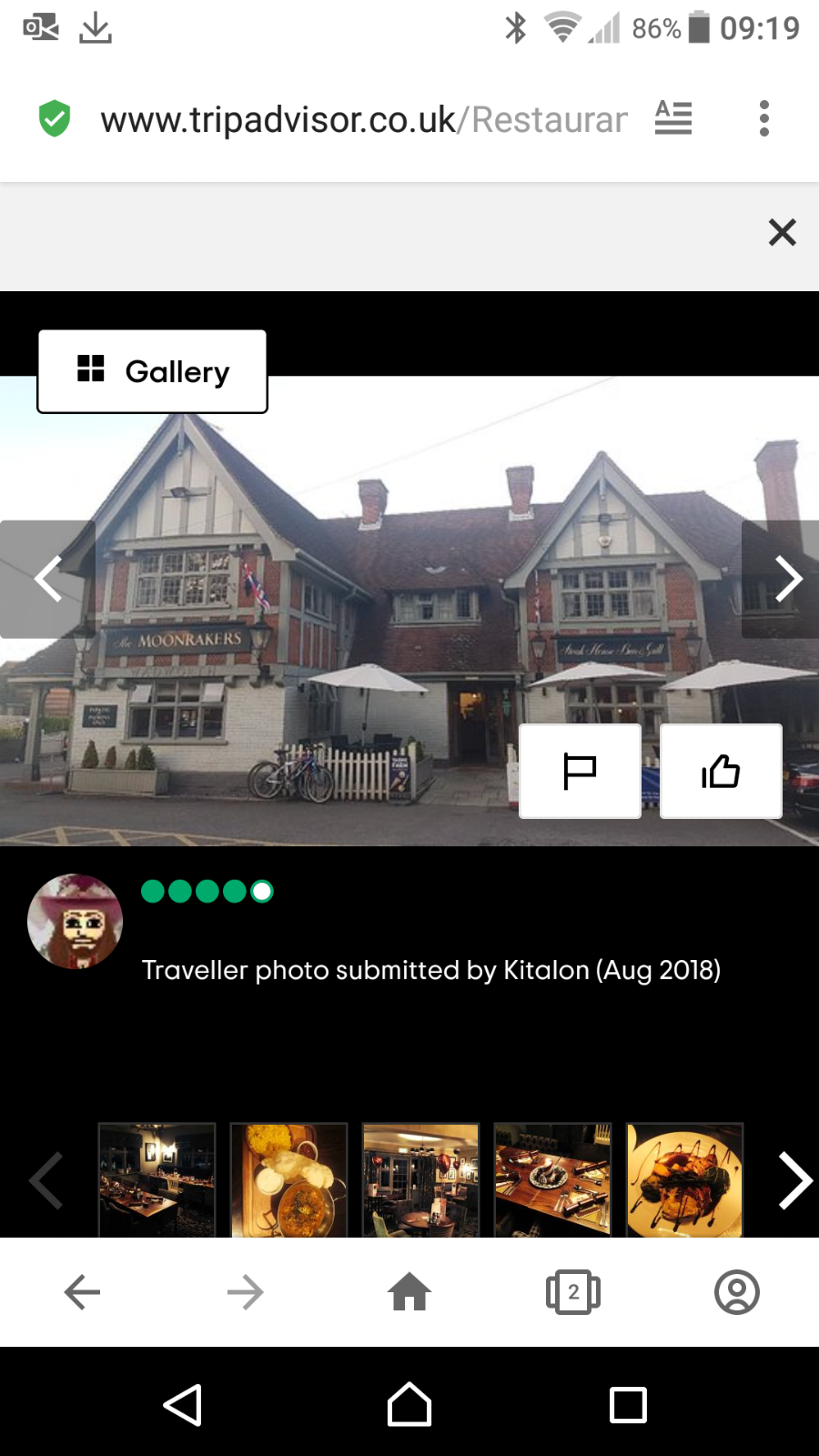Viewport: 819px width, 1456px height.
Task: Advance the thumbnail strip forward
Action: tap(794, 1181)
